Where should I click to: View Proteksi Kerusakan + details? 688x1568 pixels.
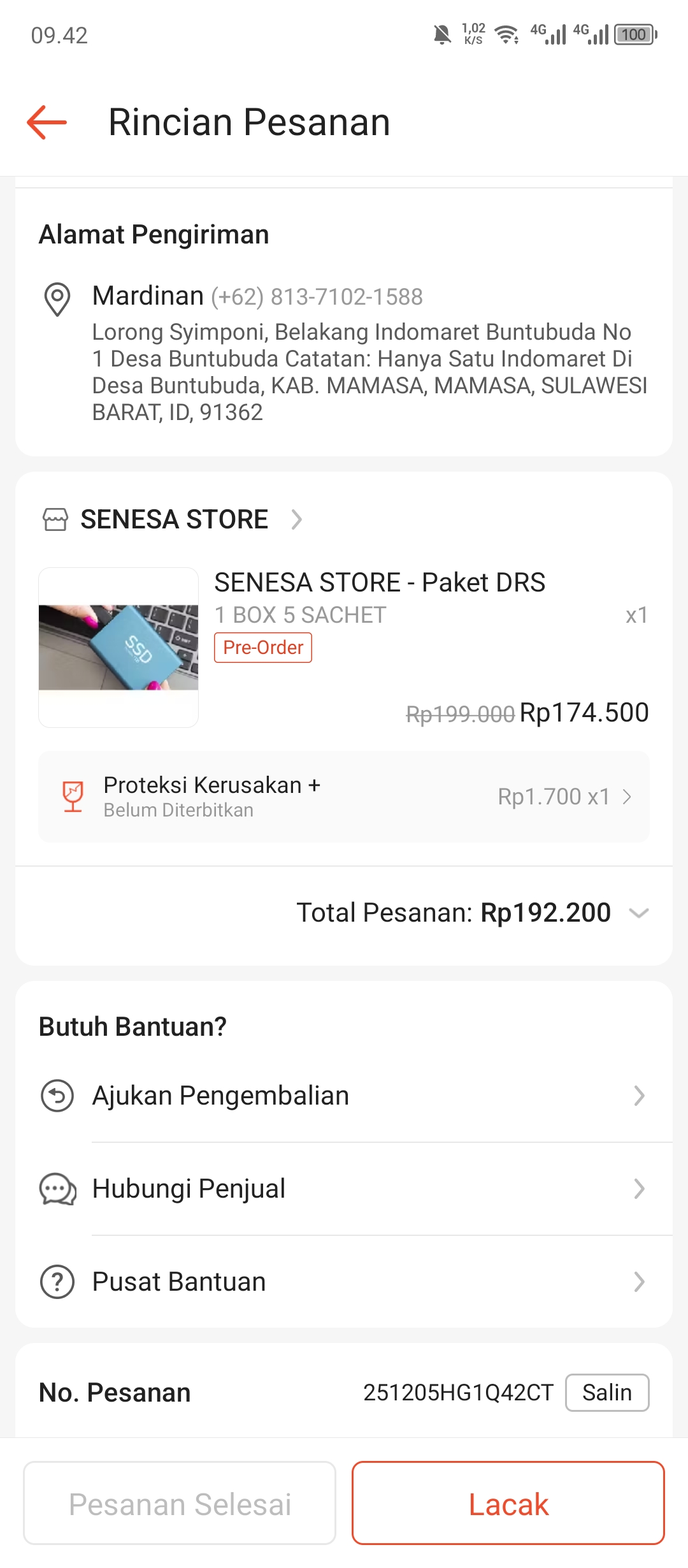pos(344,797)
